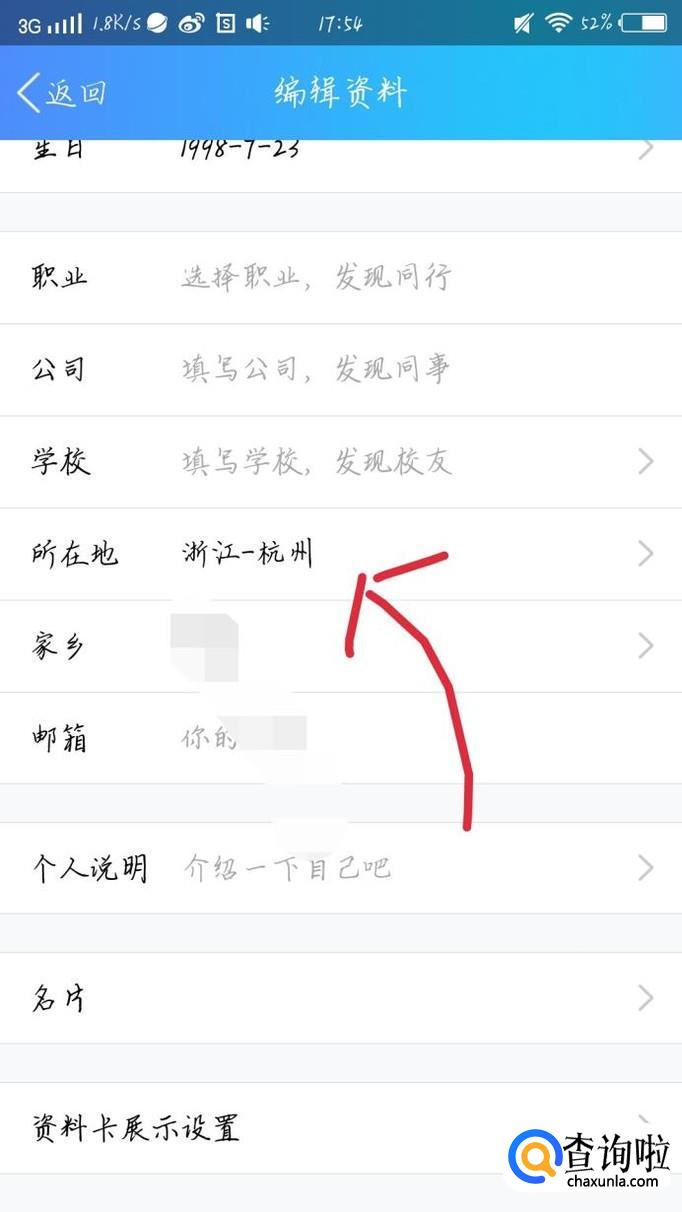
Task: Open the 生日 birthday row
Action: point(341,166)
